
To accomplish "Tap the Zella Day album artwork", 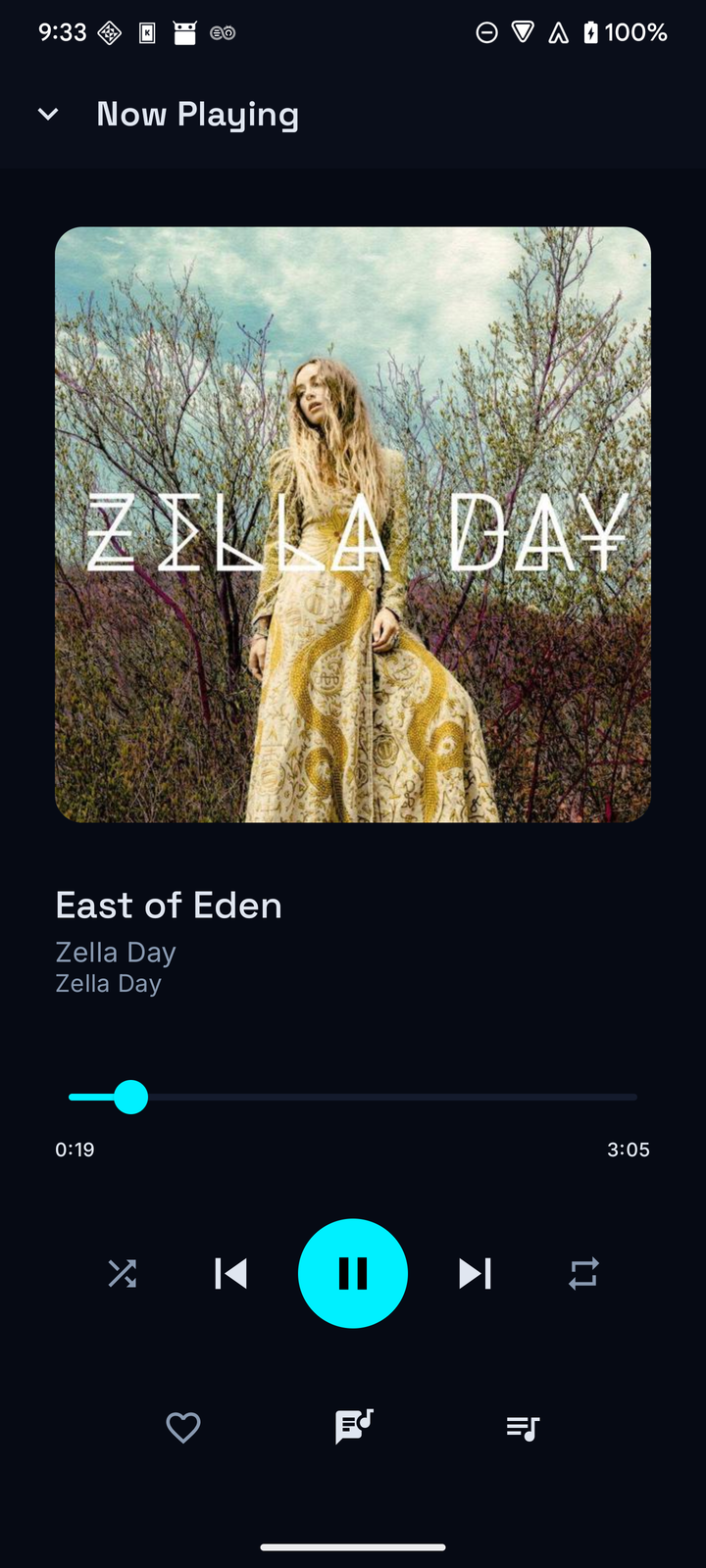I will pos(353,524).
